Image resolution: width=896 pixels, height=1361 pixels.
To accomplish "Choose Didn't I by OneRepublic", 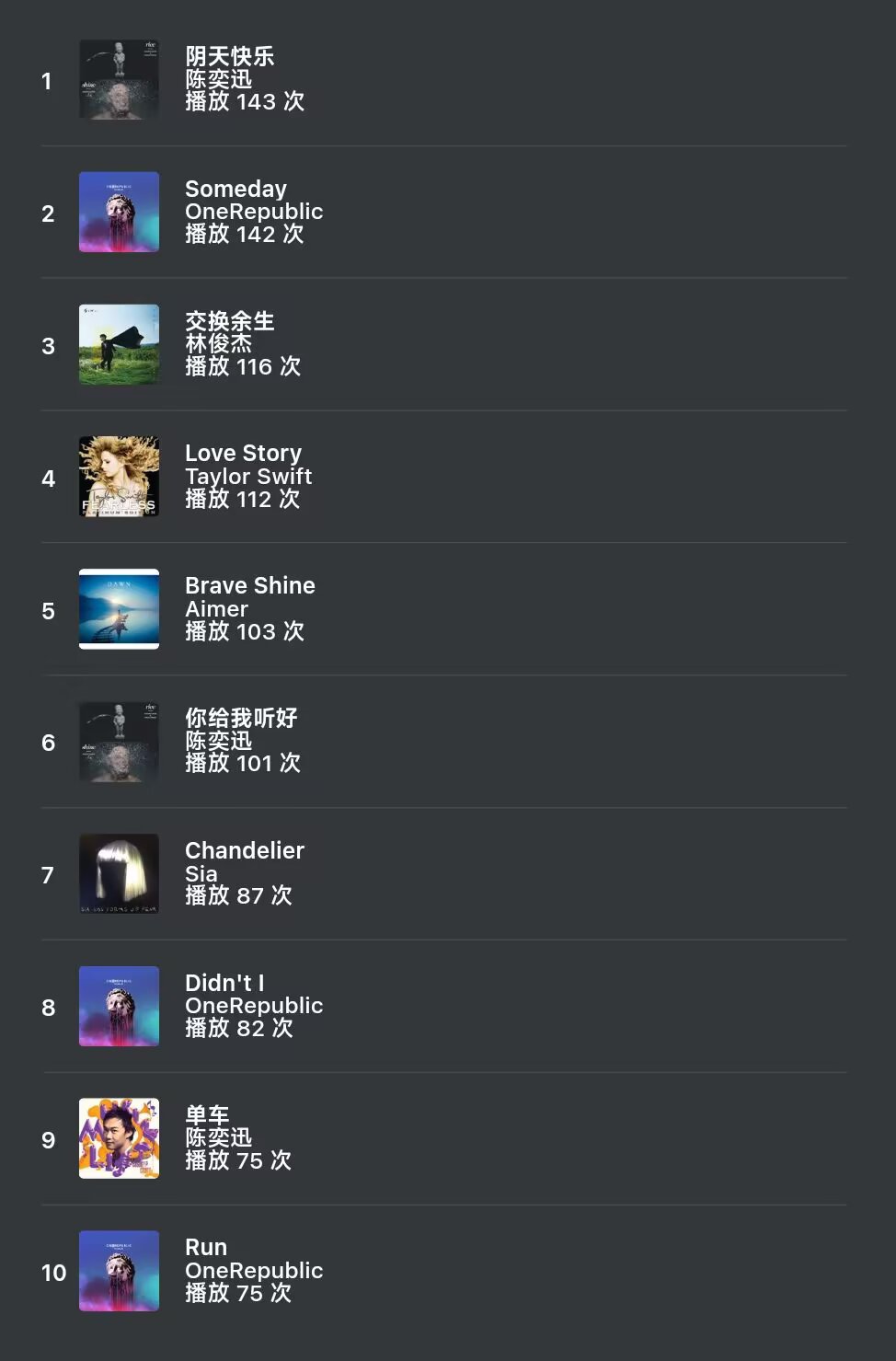I will click(x=224, y=983).
